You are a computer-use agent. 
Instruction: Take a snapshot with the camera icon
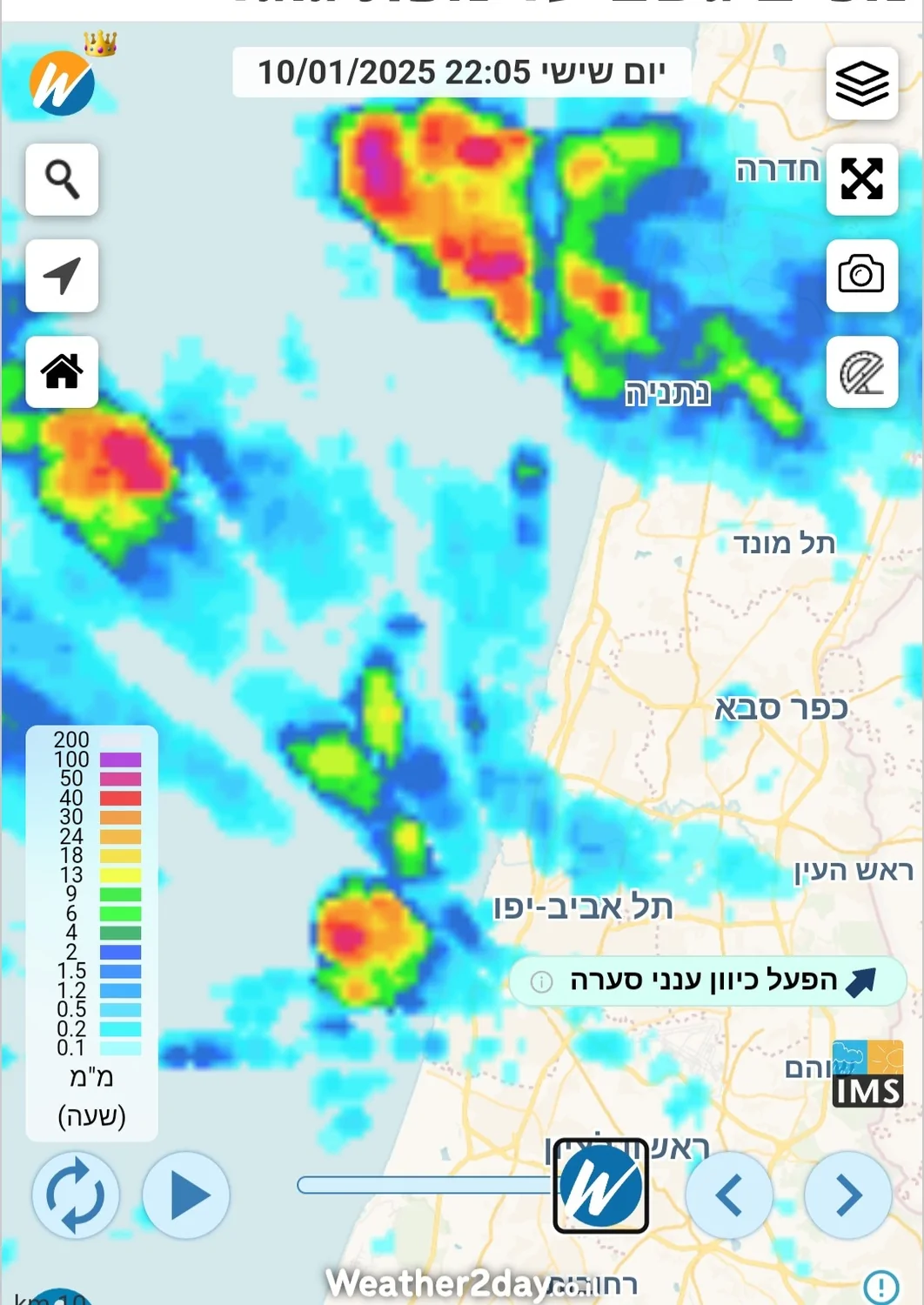point(861,276)
